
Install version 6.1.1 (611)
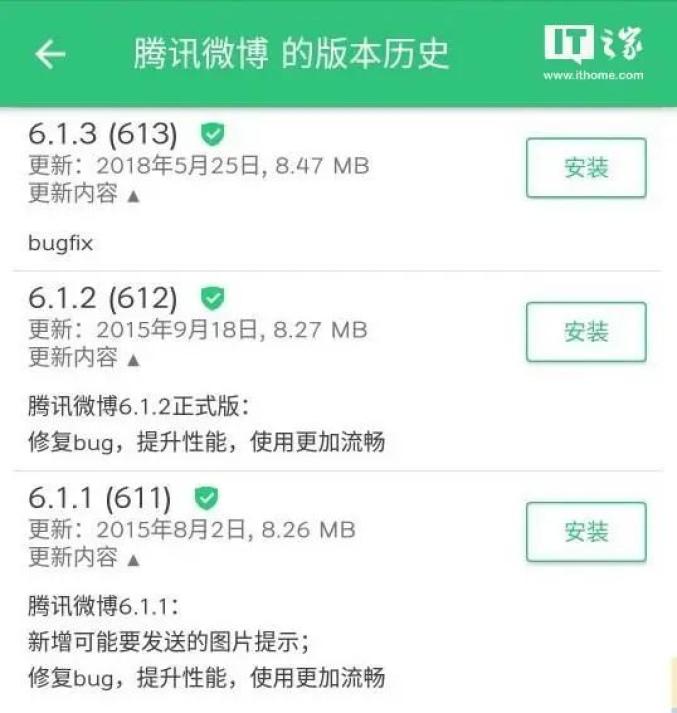586,532
